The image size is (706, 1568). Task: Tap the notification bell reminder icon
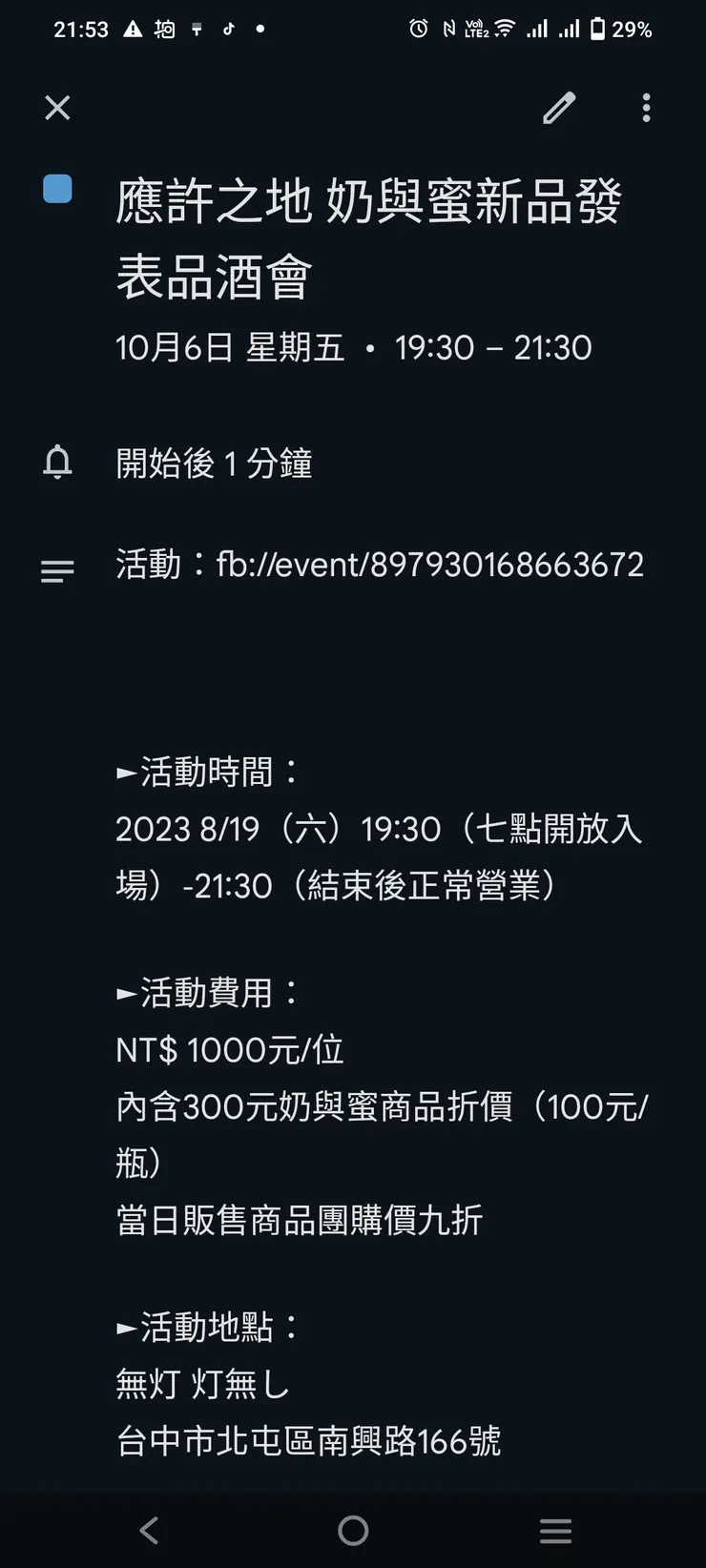57,464
